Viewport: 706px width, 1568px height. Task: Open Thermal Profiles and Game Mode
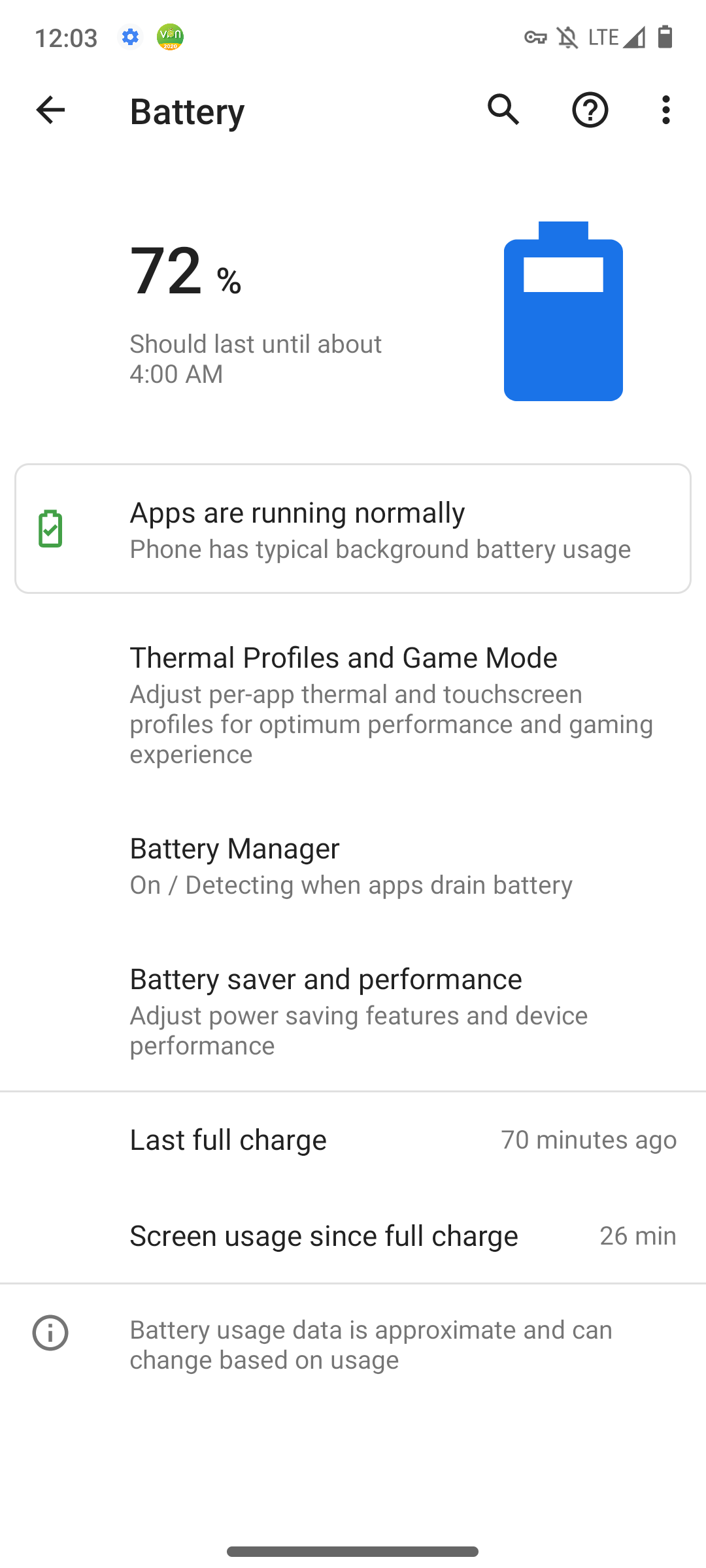353,704
